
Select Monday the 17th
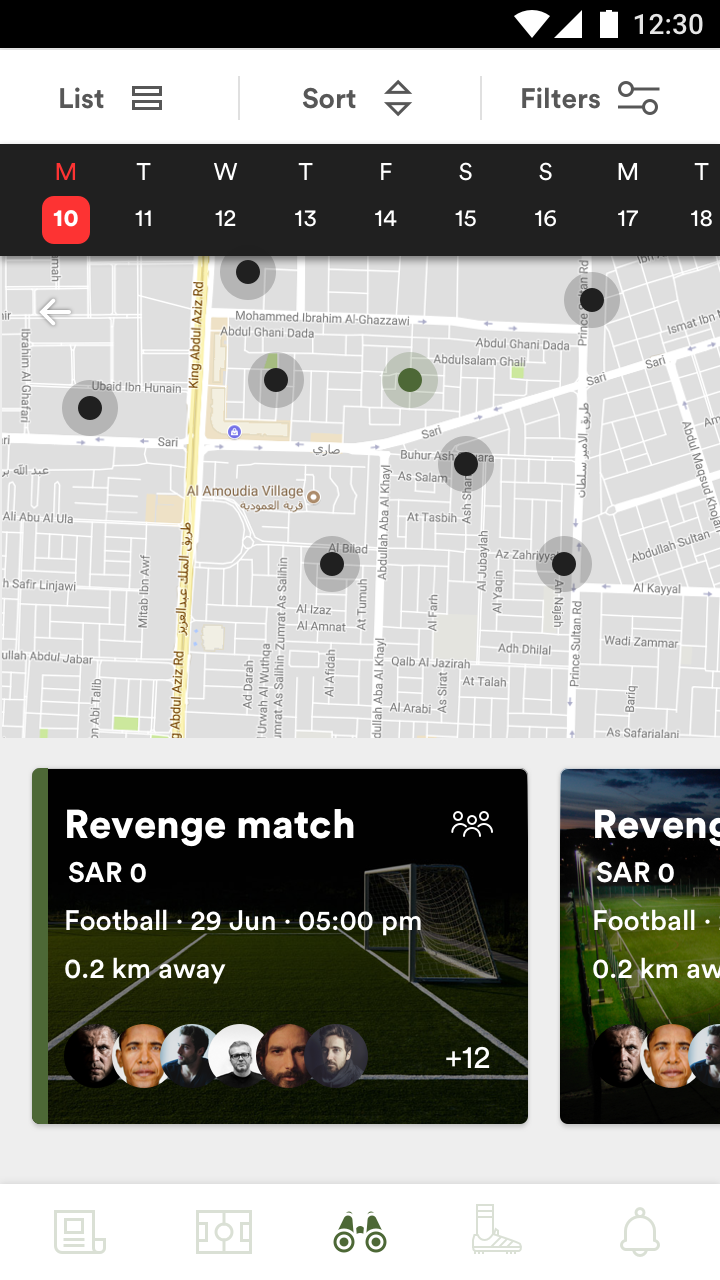[627, 196]
